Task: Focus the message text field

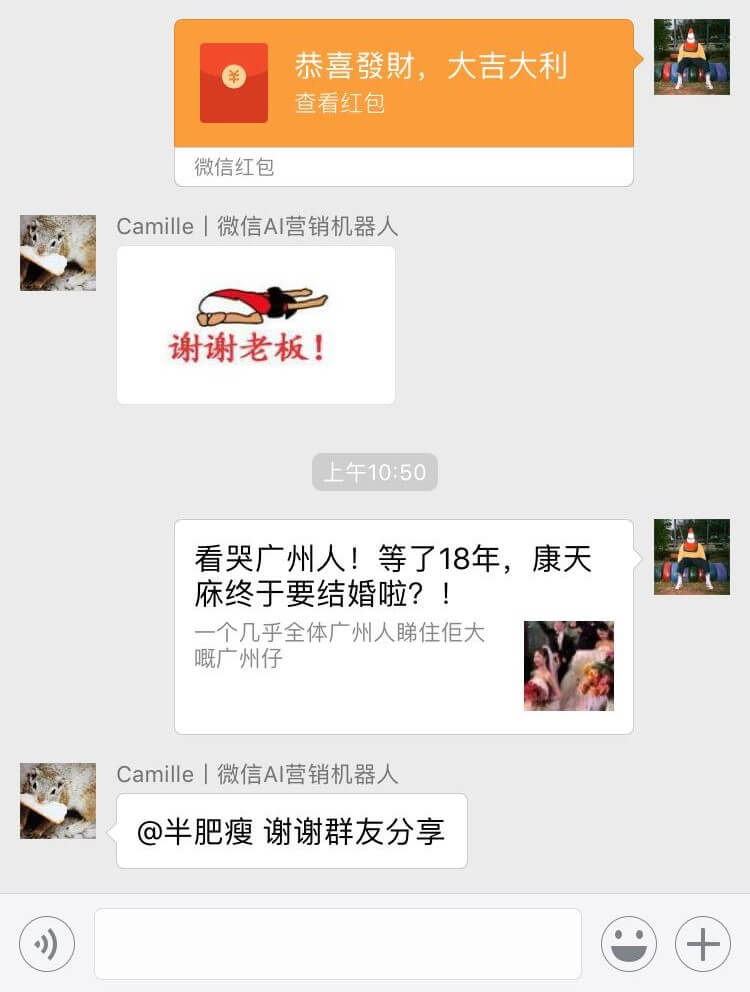Action: 338,943
